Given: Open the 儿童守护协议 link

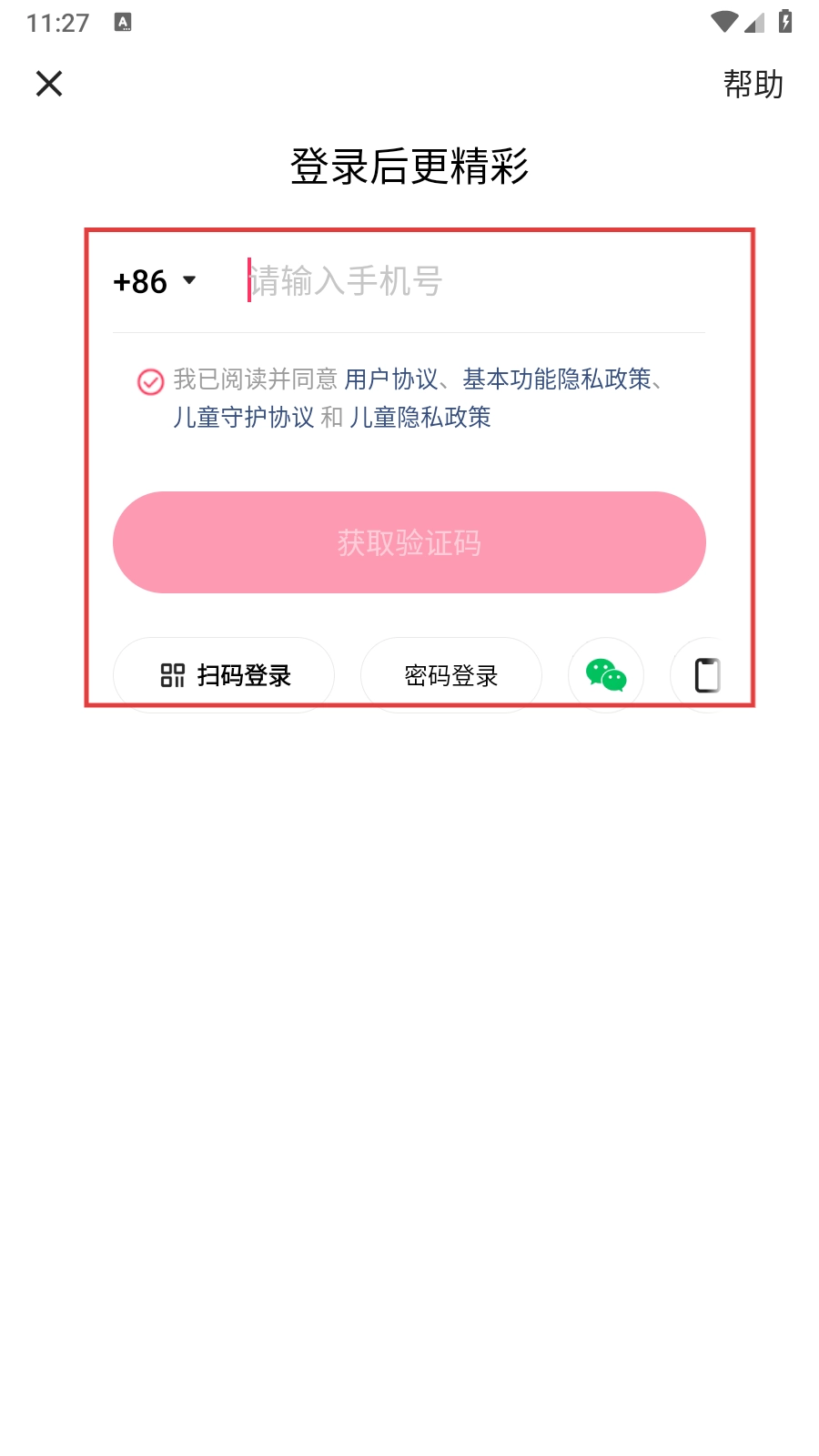Looking at the screenshot, I should coord(244,417).
